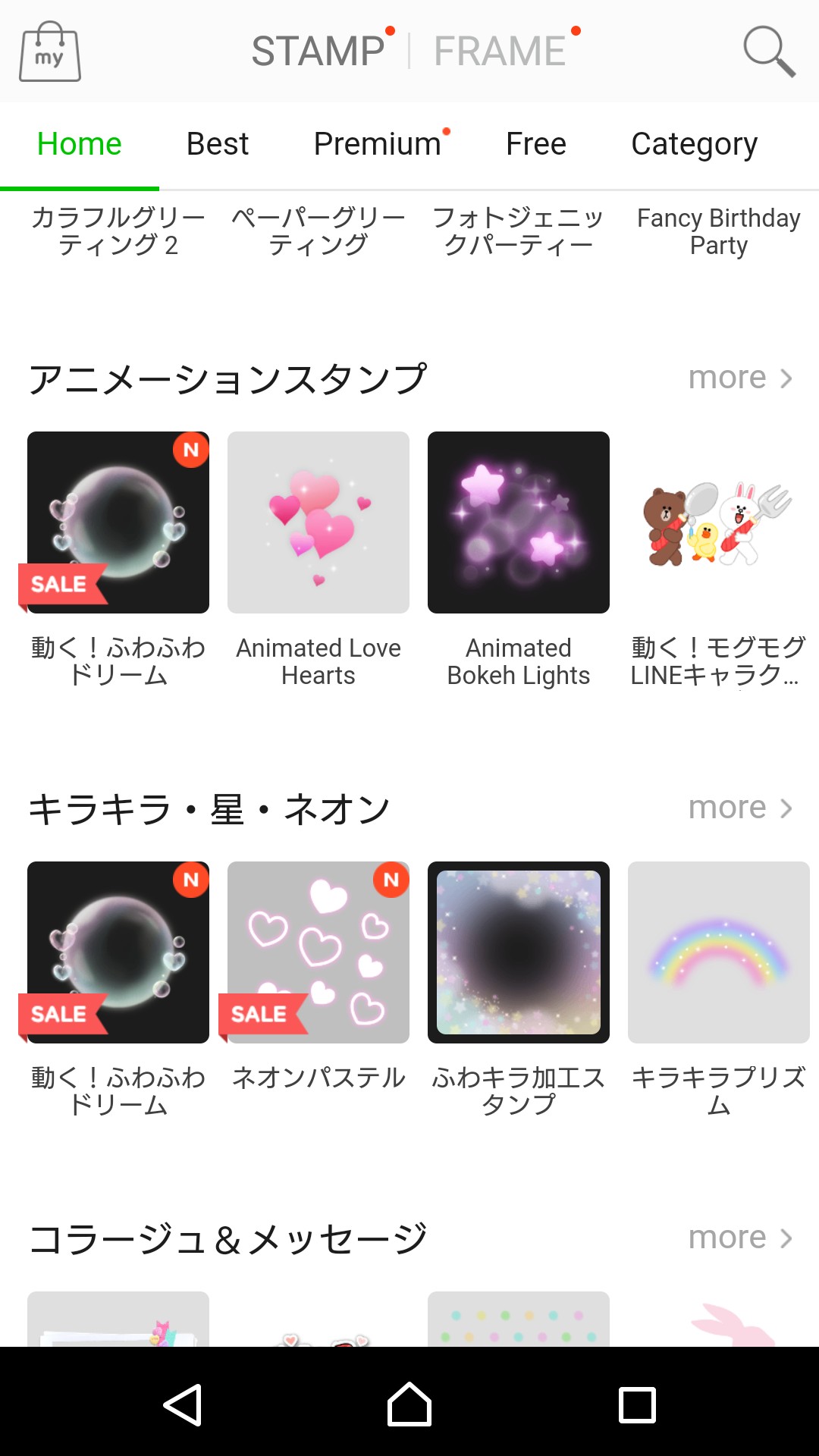Open the my shopping bag icon

tap(50, 52)
